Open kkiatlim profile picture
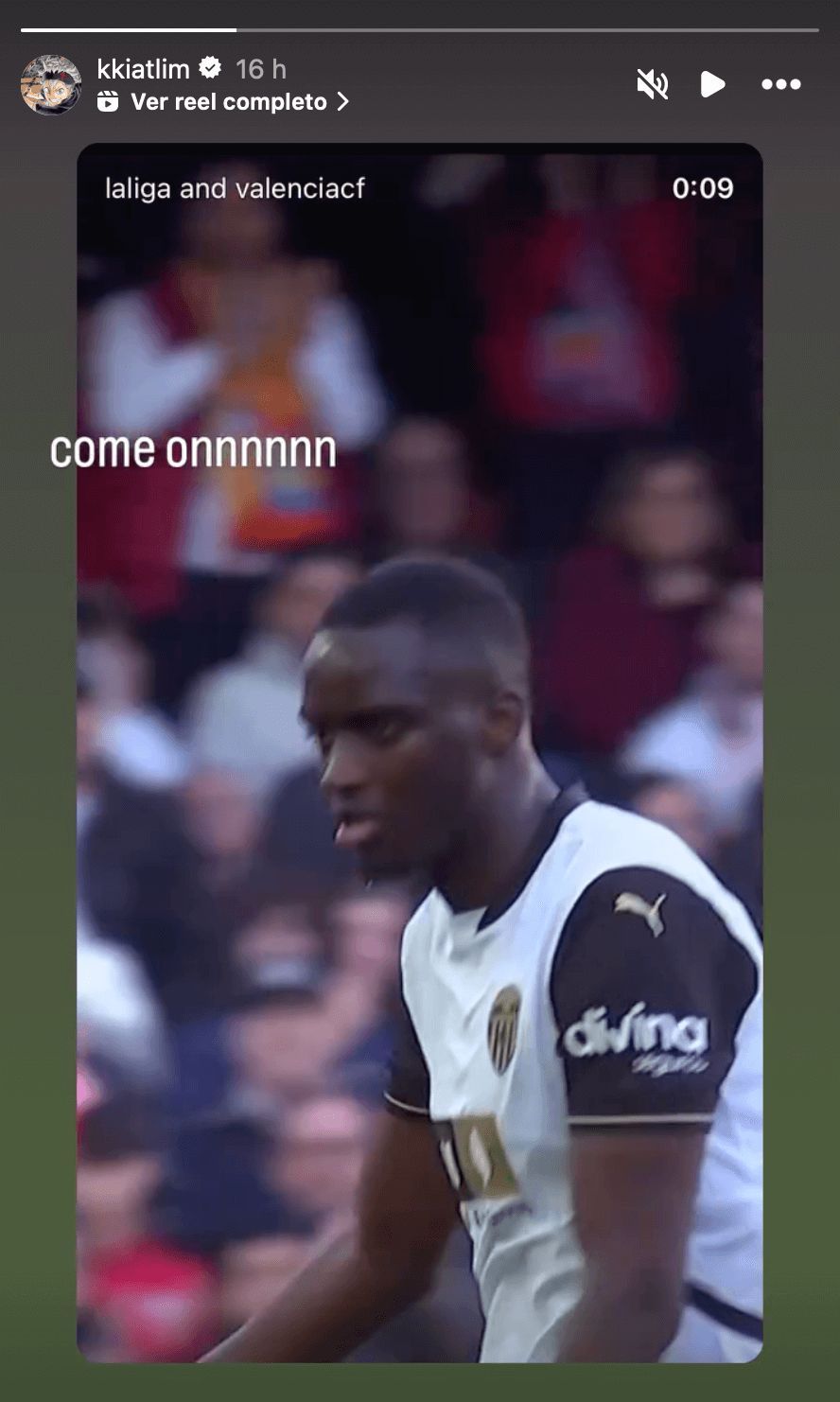 coord(51,85)
